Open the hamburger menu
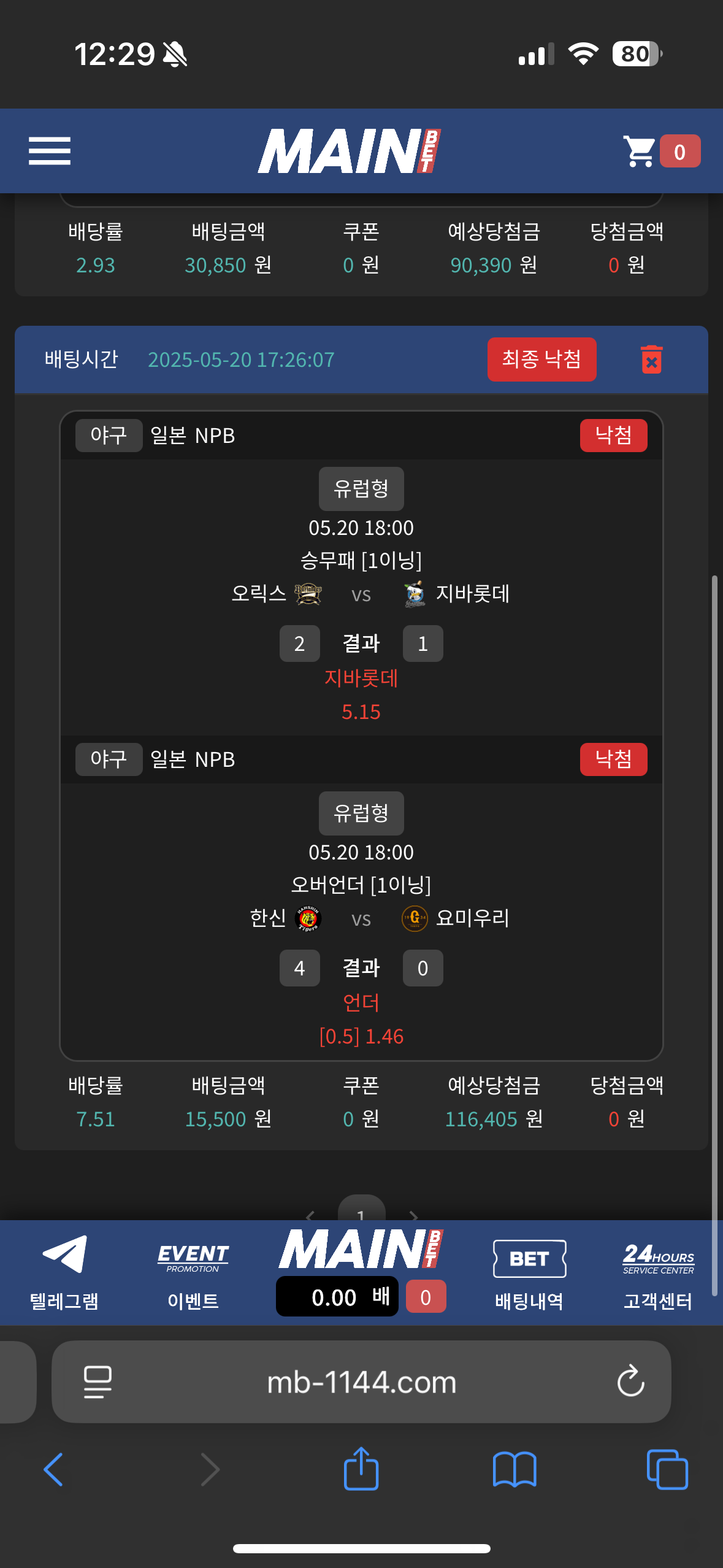The width and height of the screenshot is (723, 1568). click(50, 151)
